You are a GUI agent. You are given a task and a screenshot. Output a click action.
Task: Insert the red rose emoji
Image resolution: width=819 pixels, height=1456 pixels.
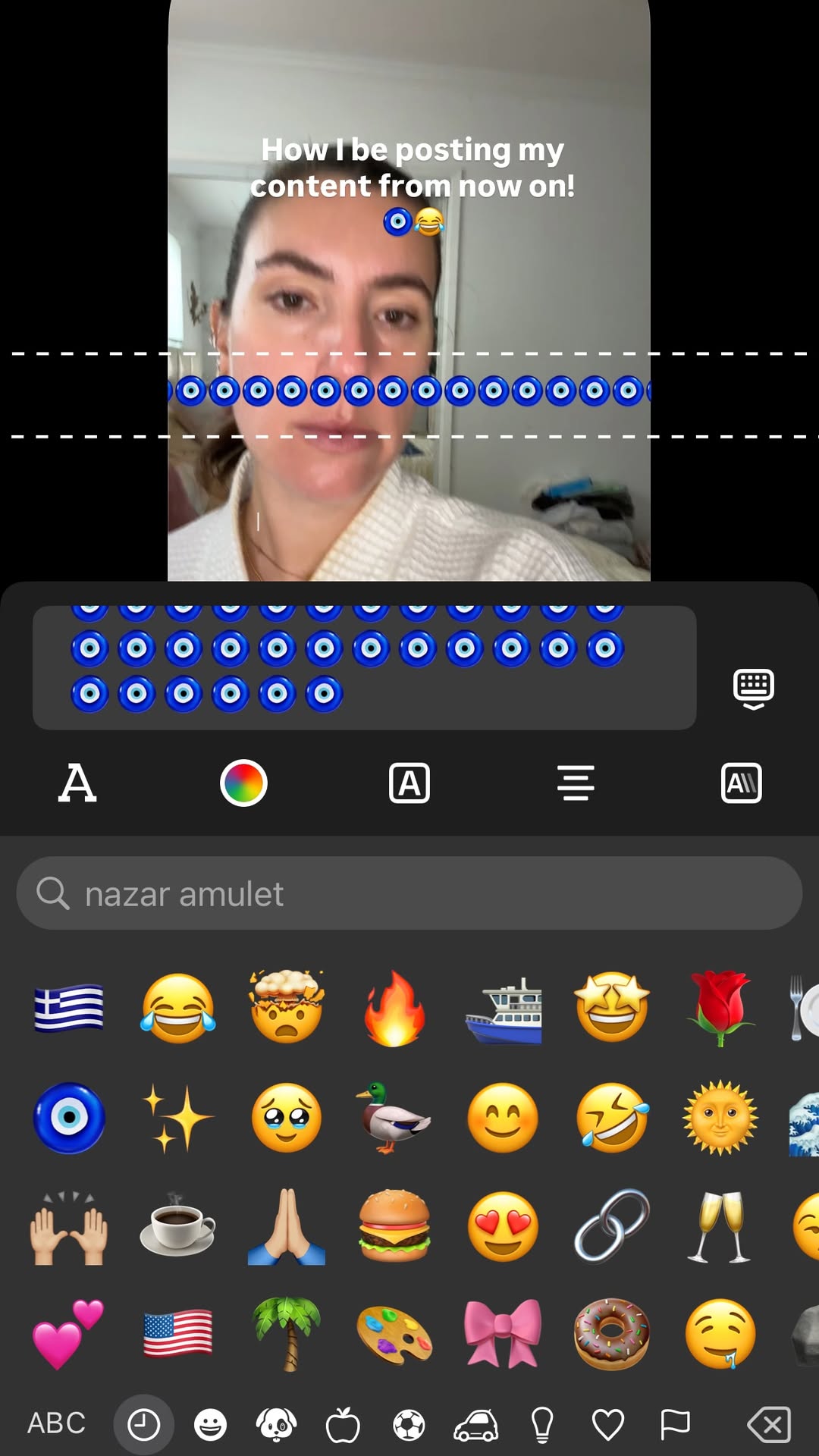(720, 1009)
